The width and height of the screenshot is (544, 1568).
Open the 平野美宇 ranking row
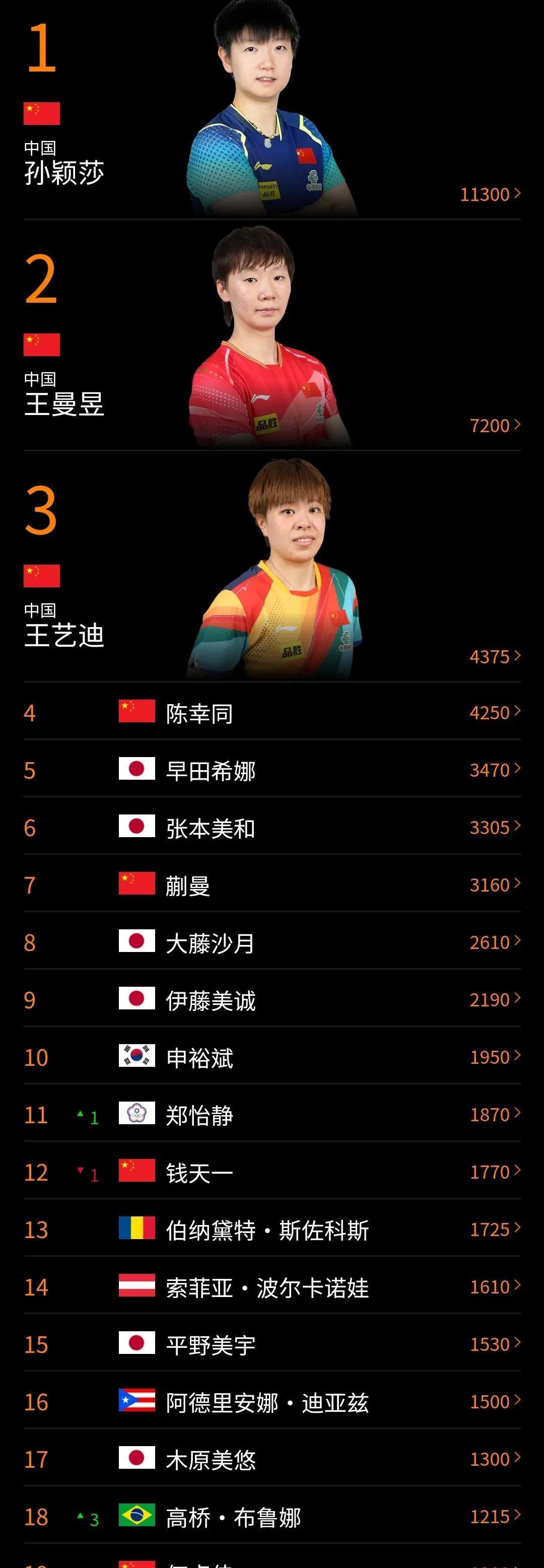click(271, 1344)
